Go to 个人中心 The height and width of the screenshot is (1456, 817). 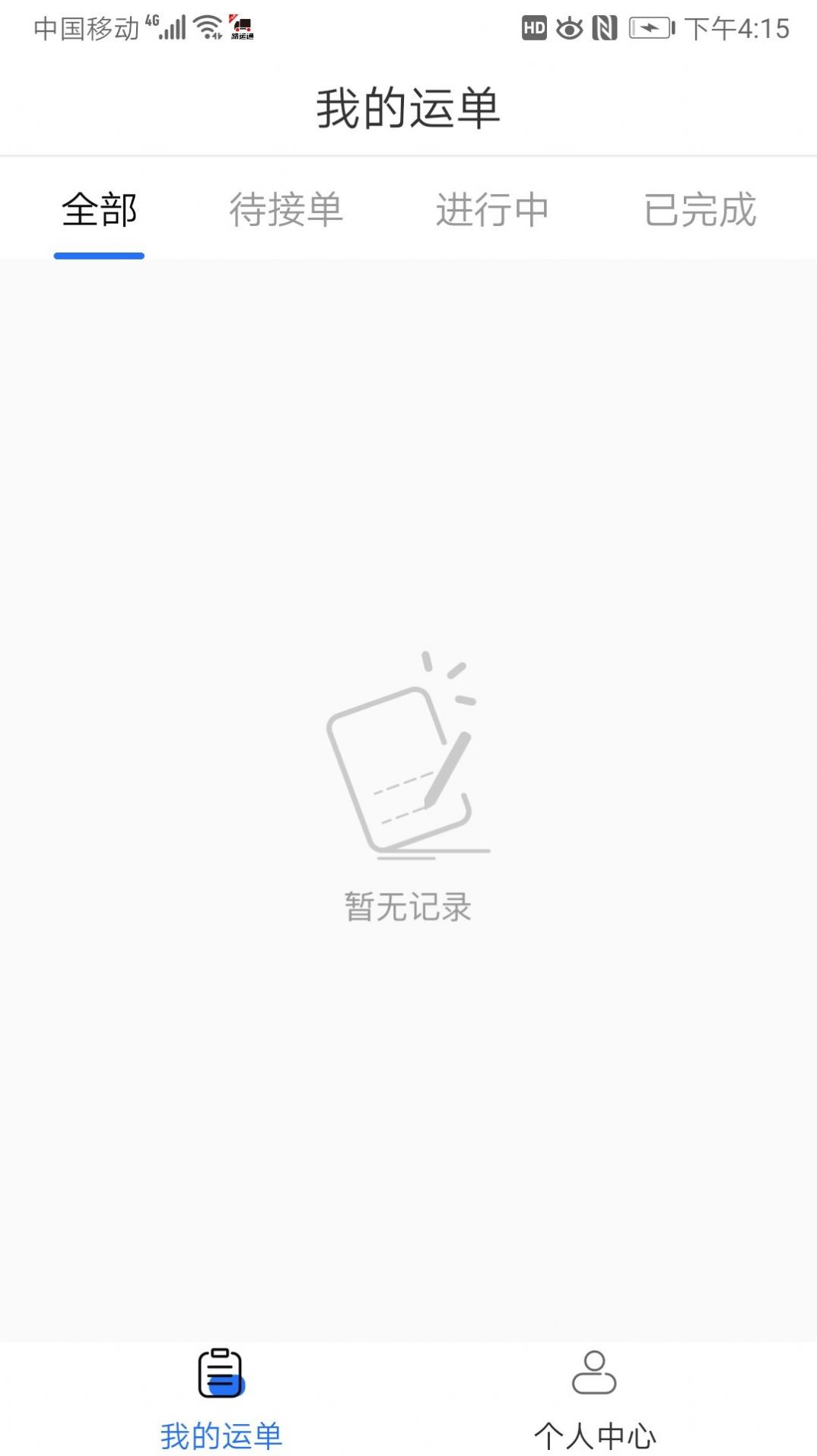coord(595,1400)
